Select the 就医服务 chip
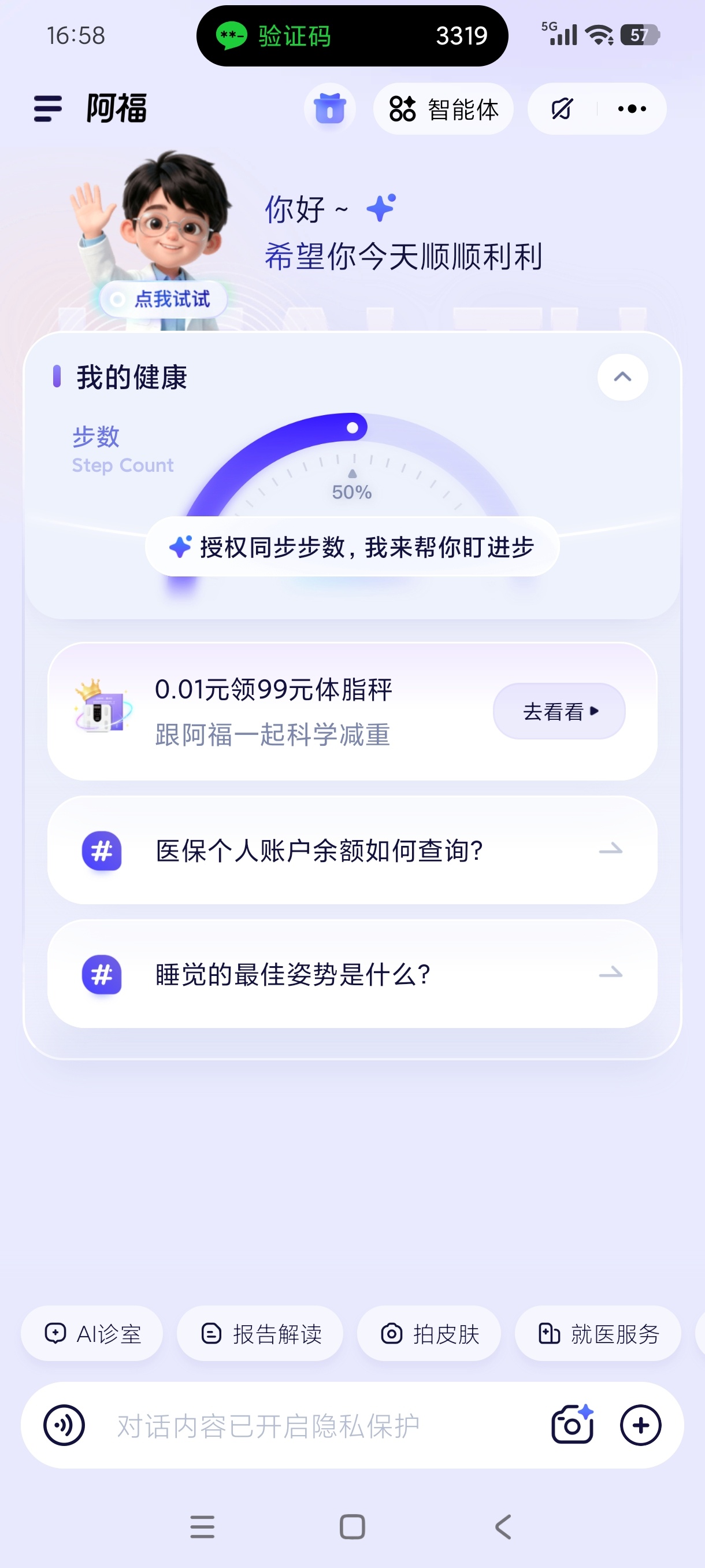 (598, 1334)
